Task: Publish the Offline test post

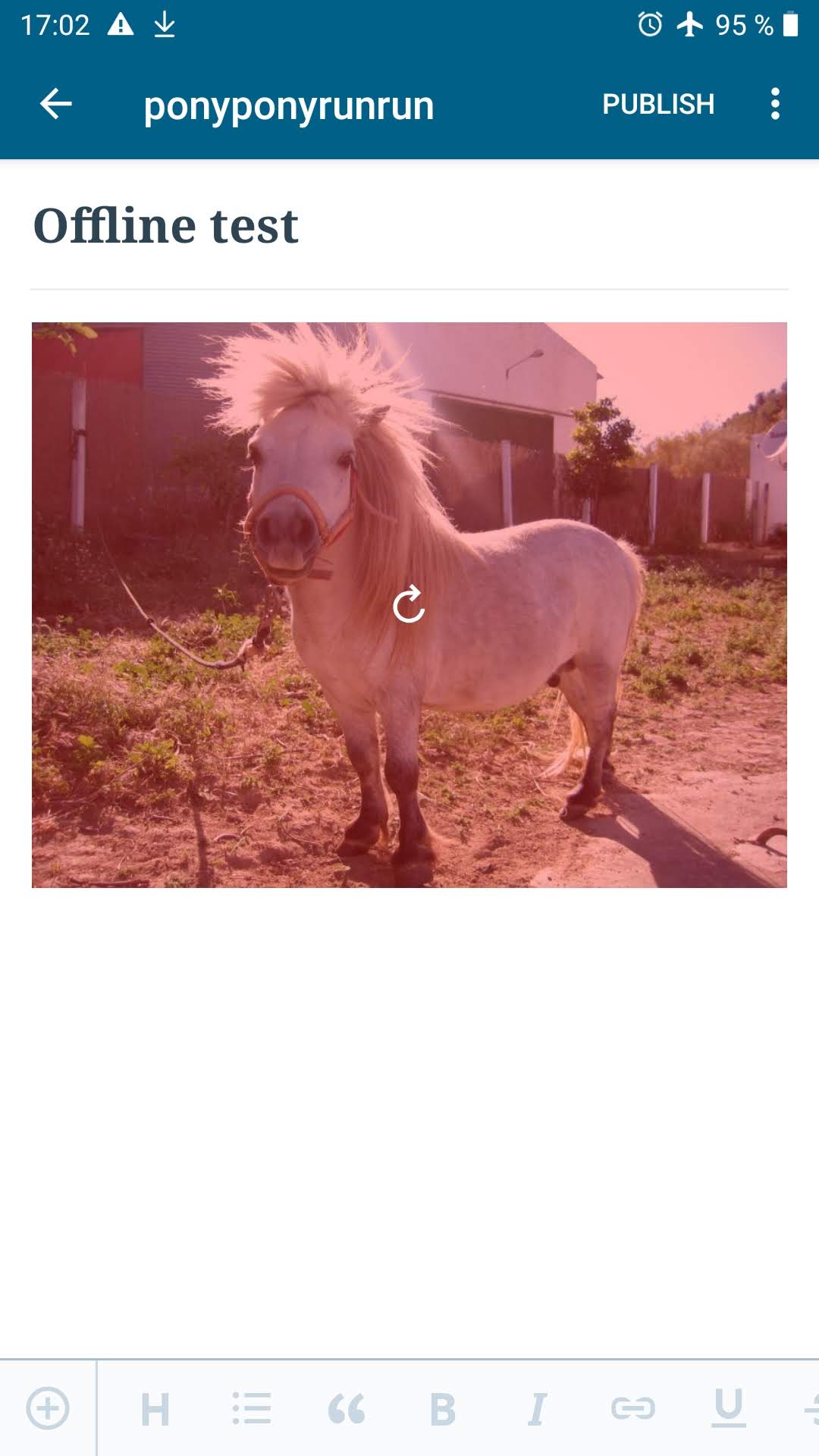Action: tap(657, 104)
